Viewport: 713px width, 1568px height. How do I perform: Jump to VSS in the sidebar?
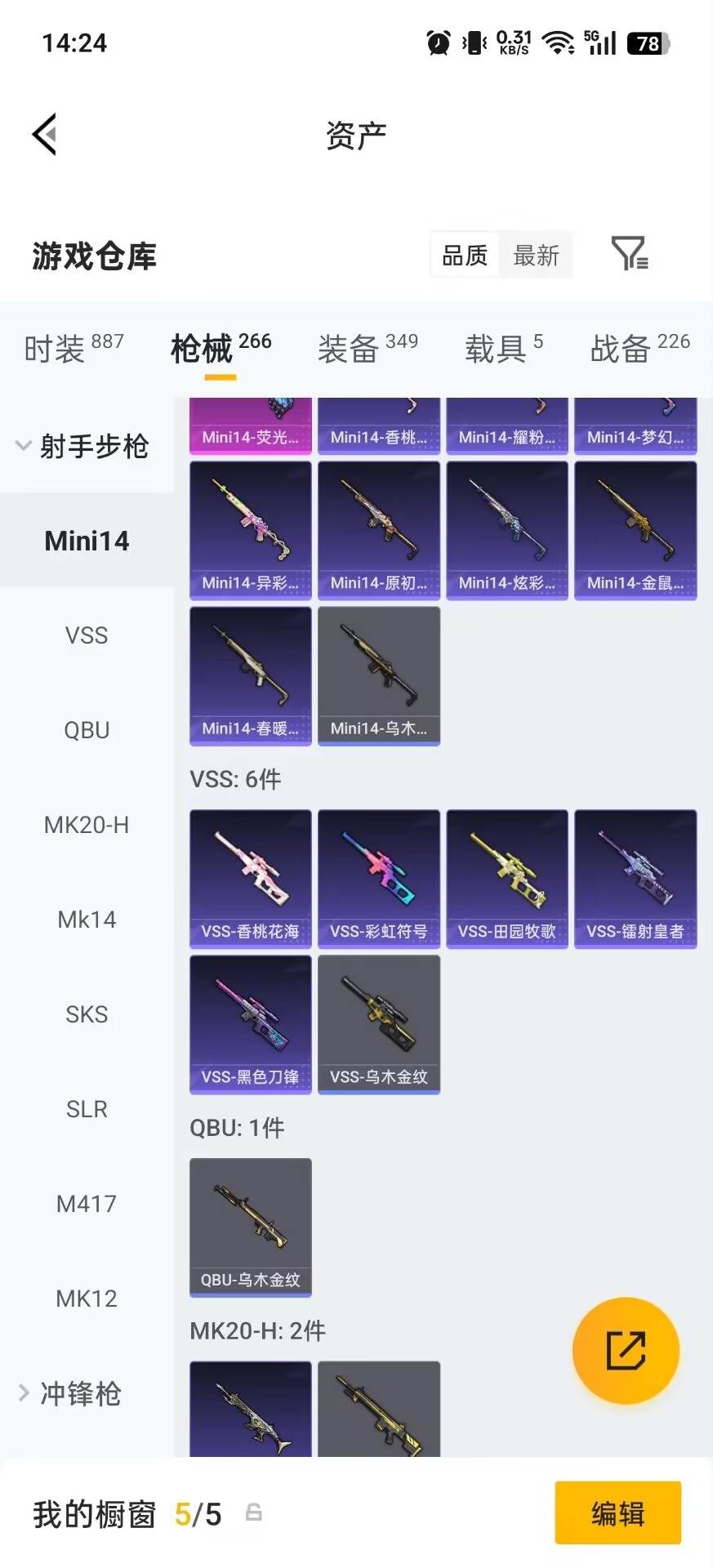pos(87,635)
